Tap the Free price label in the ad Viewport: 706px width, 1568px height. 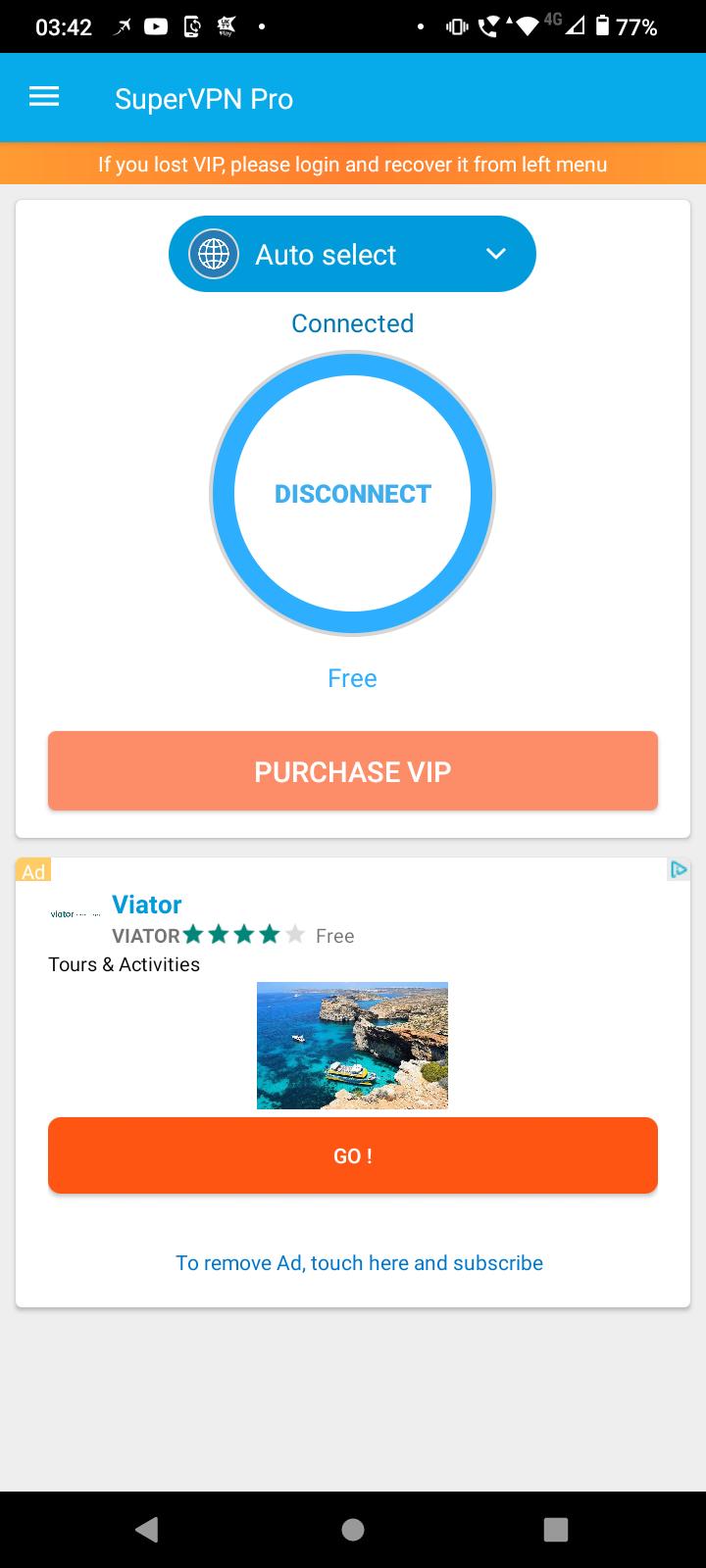(332, 935)
